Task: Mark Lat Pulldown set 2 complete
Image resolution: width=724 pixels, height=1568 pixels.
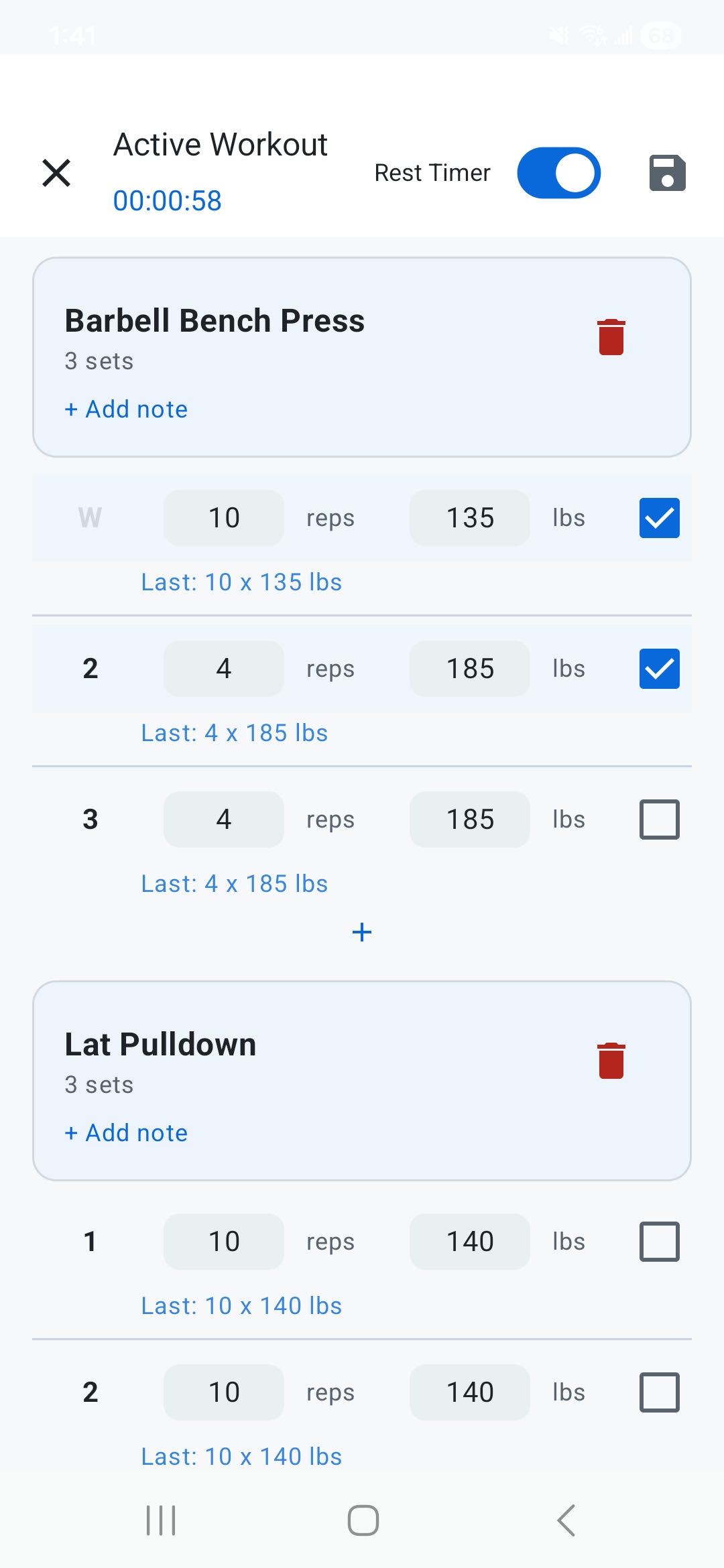Action: point(659,1392)
